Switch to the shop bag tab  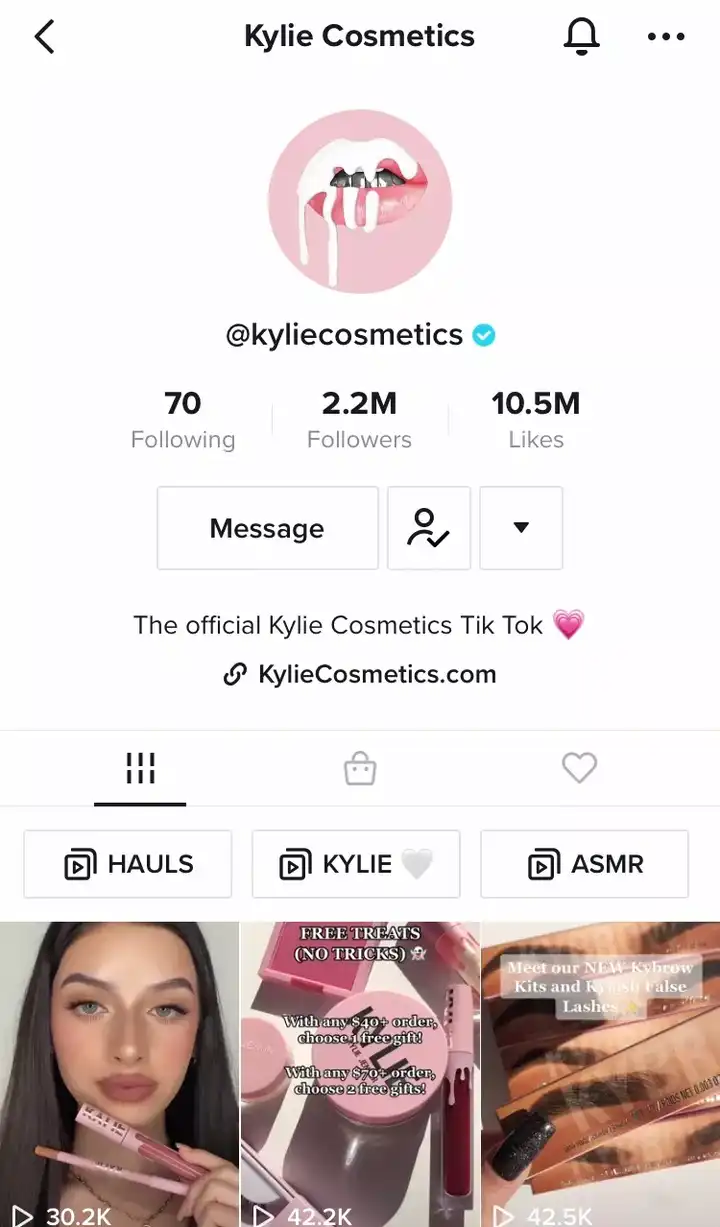point(360,769)
